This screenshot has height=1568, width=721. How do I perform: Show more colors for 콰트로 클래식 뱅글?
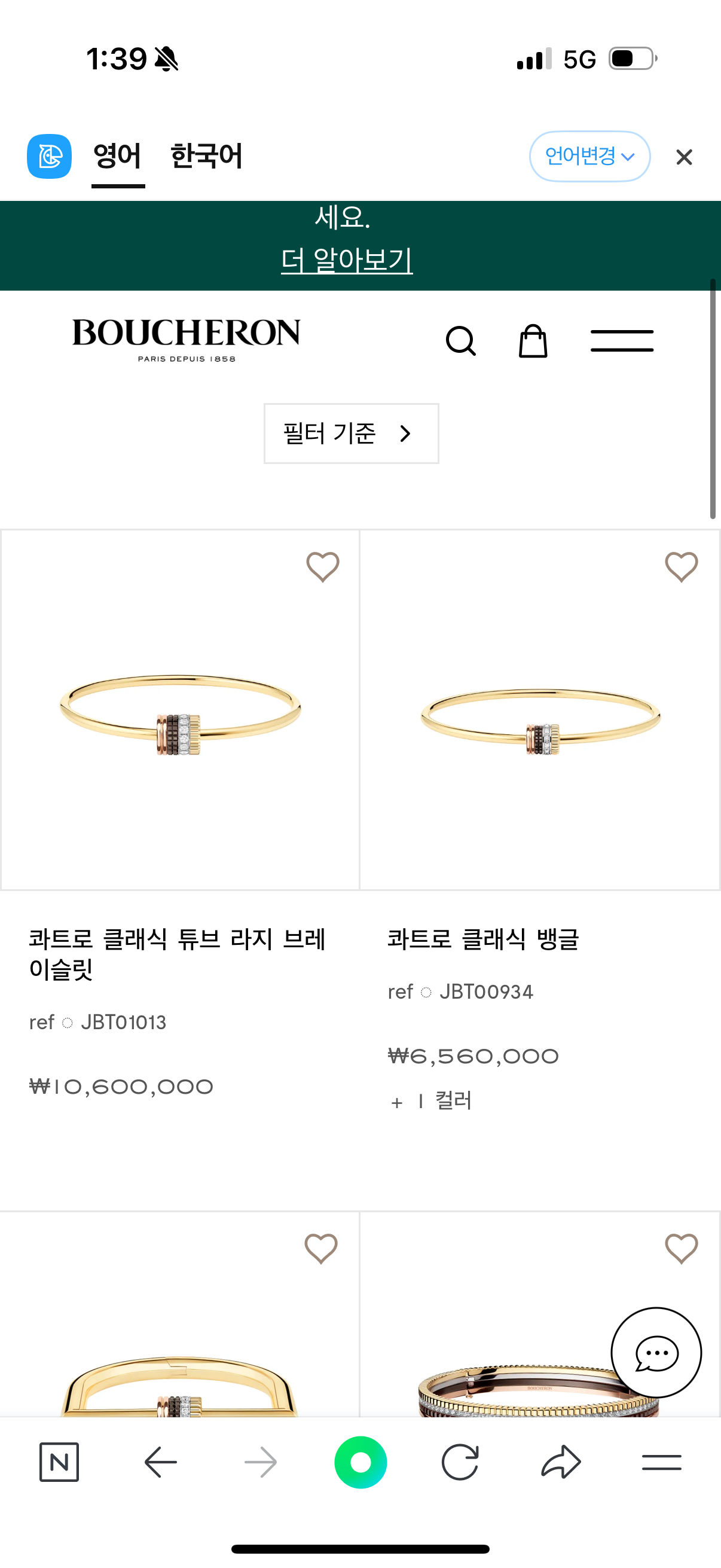point(431,1101)
